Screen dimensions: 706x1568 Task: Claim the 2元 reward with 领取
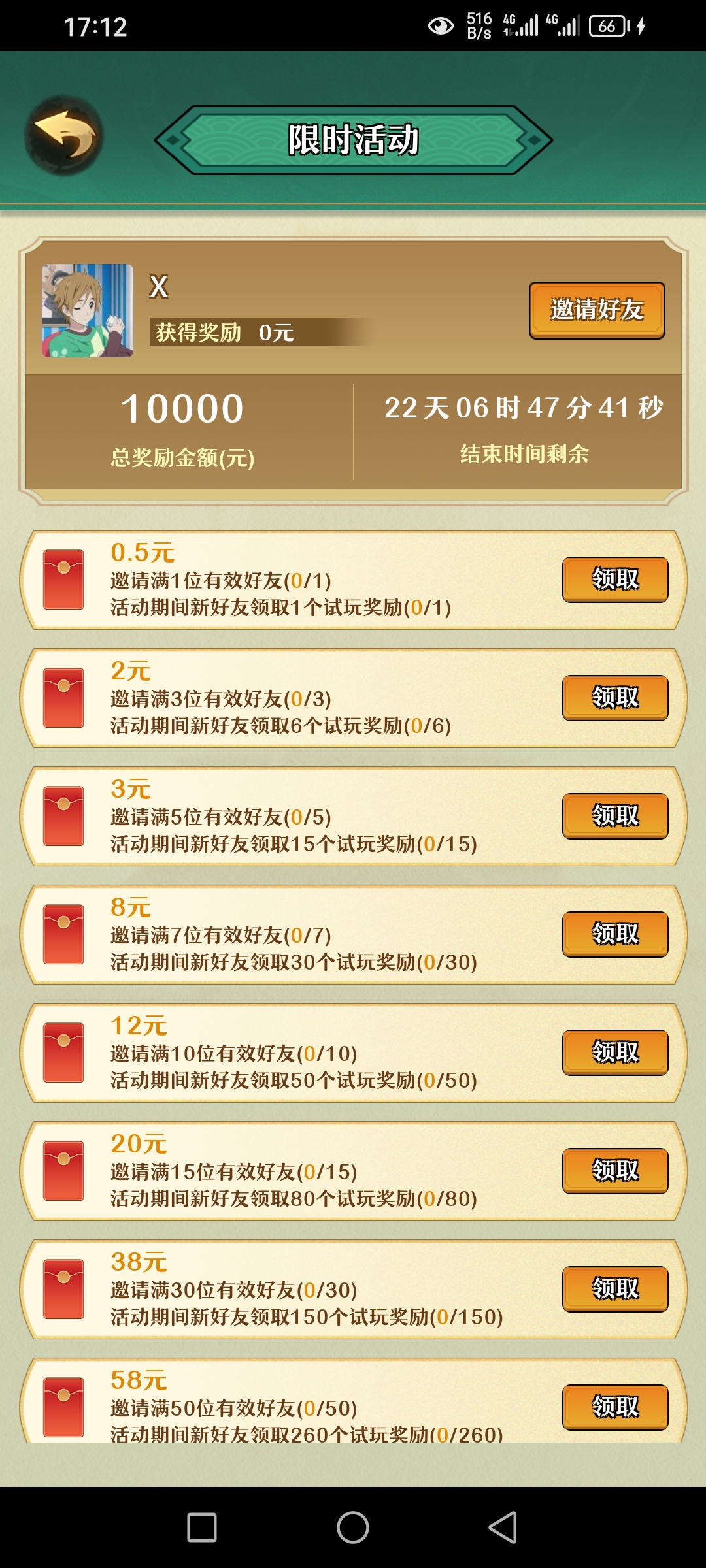(x=615, y=698)
